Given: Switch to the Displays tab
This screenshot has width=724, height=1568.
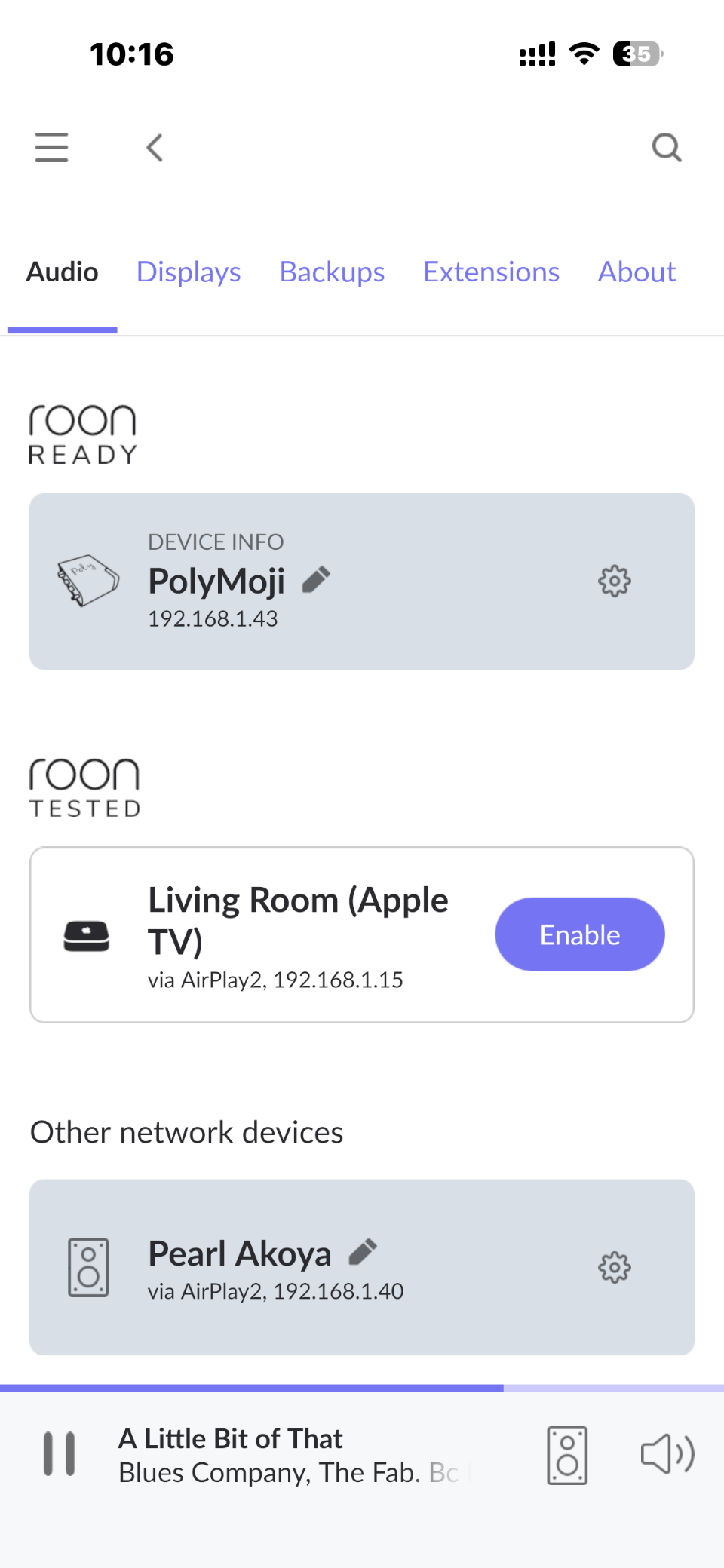Looking at the screenshot, I should pyautogui.click(x=189, y=272).
